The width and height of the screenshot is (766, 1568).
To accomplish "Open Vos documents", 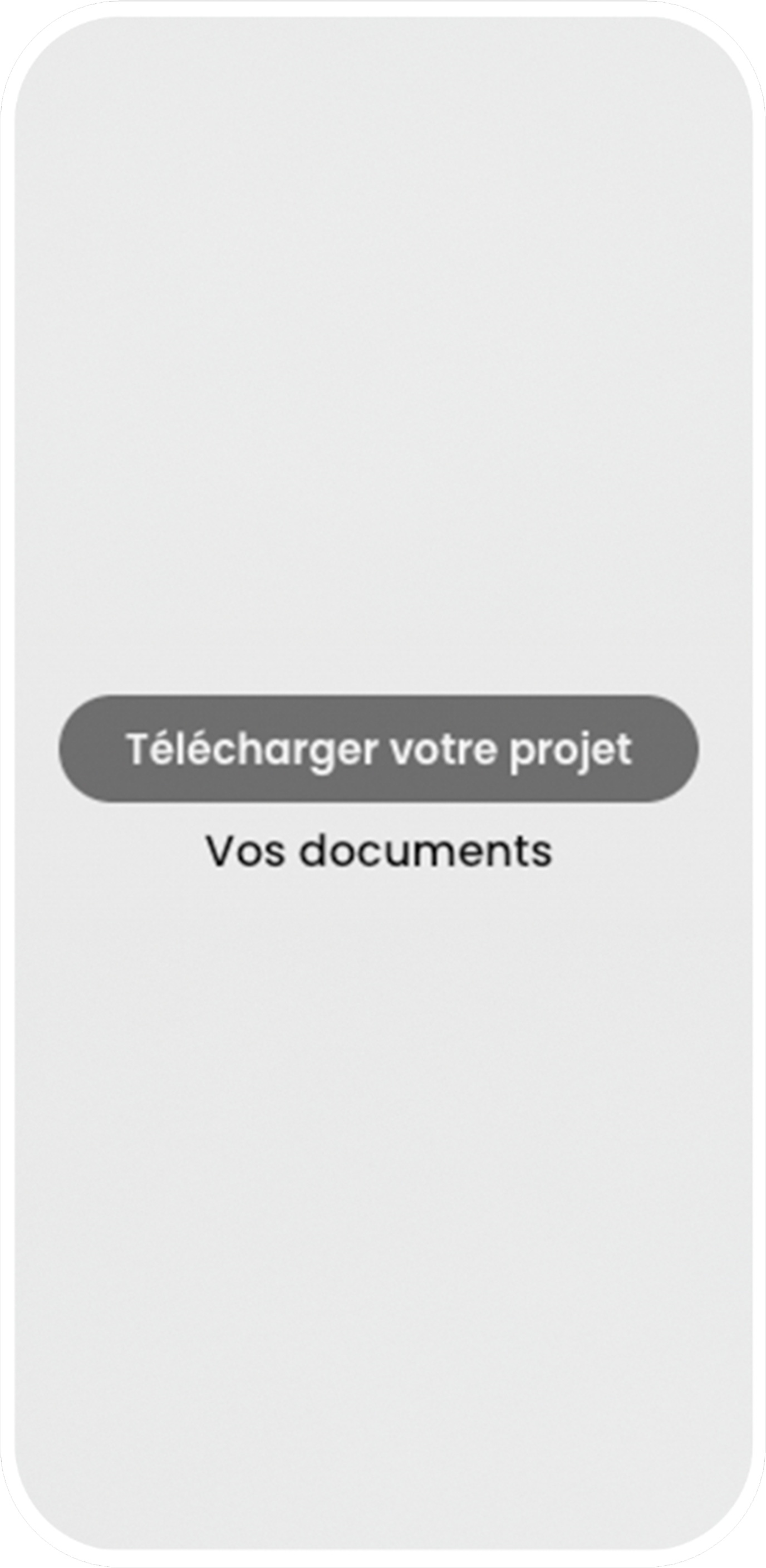I will (x=379, y=850).
